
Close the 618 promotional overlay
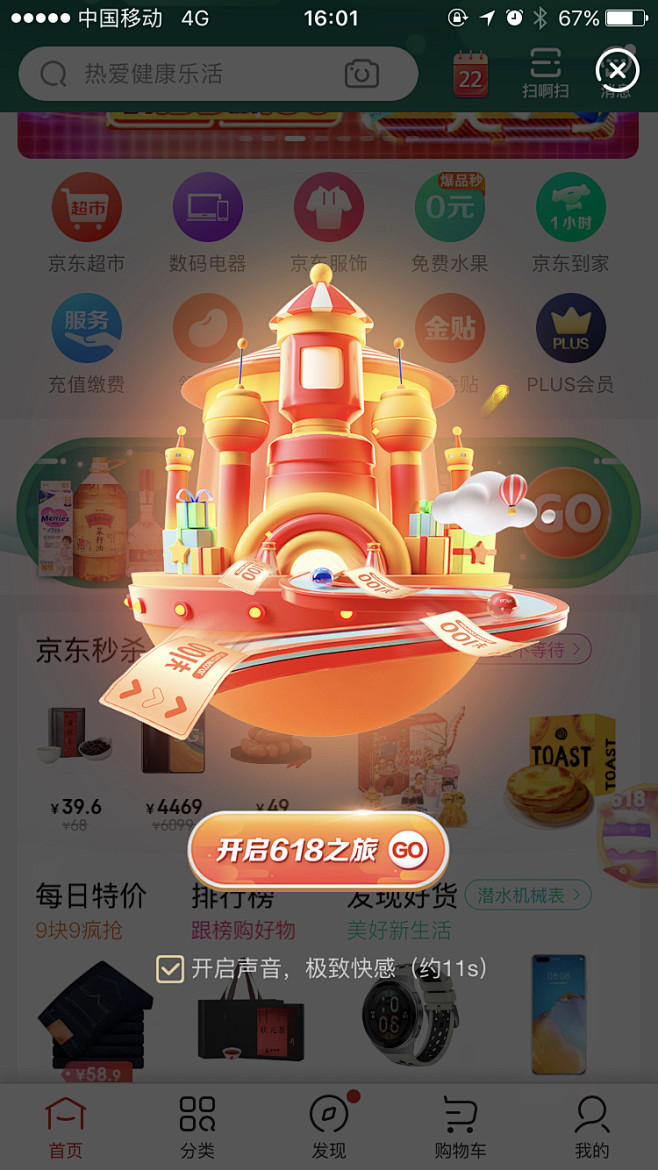coord(617,70)
